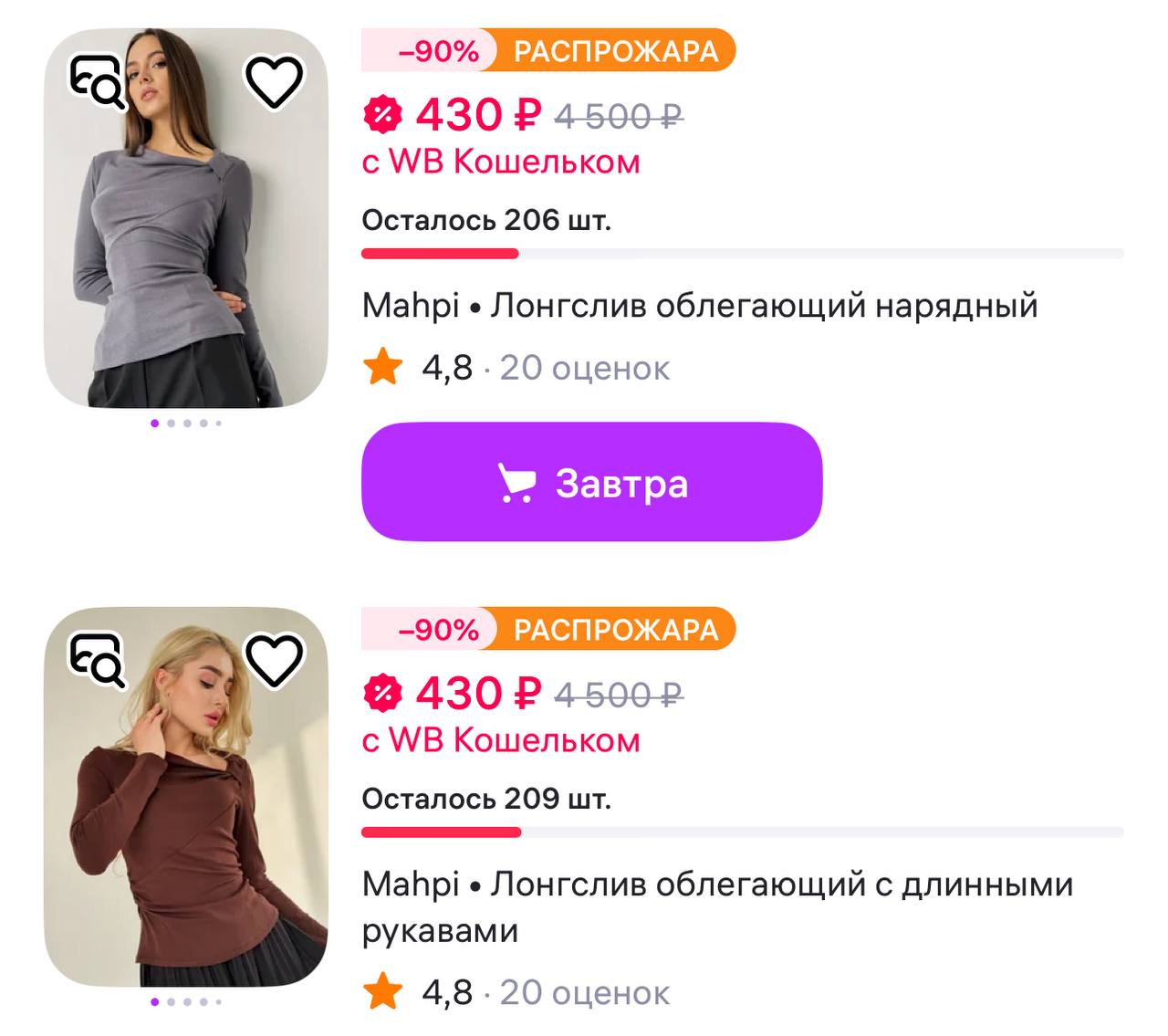
Task: Add grey longsleeve to cart with Завтра button
Action: [591, 482]
